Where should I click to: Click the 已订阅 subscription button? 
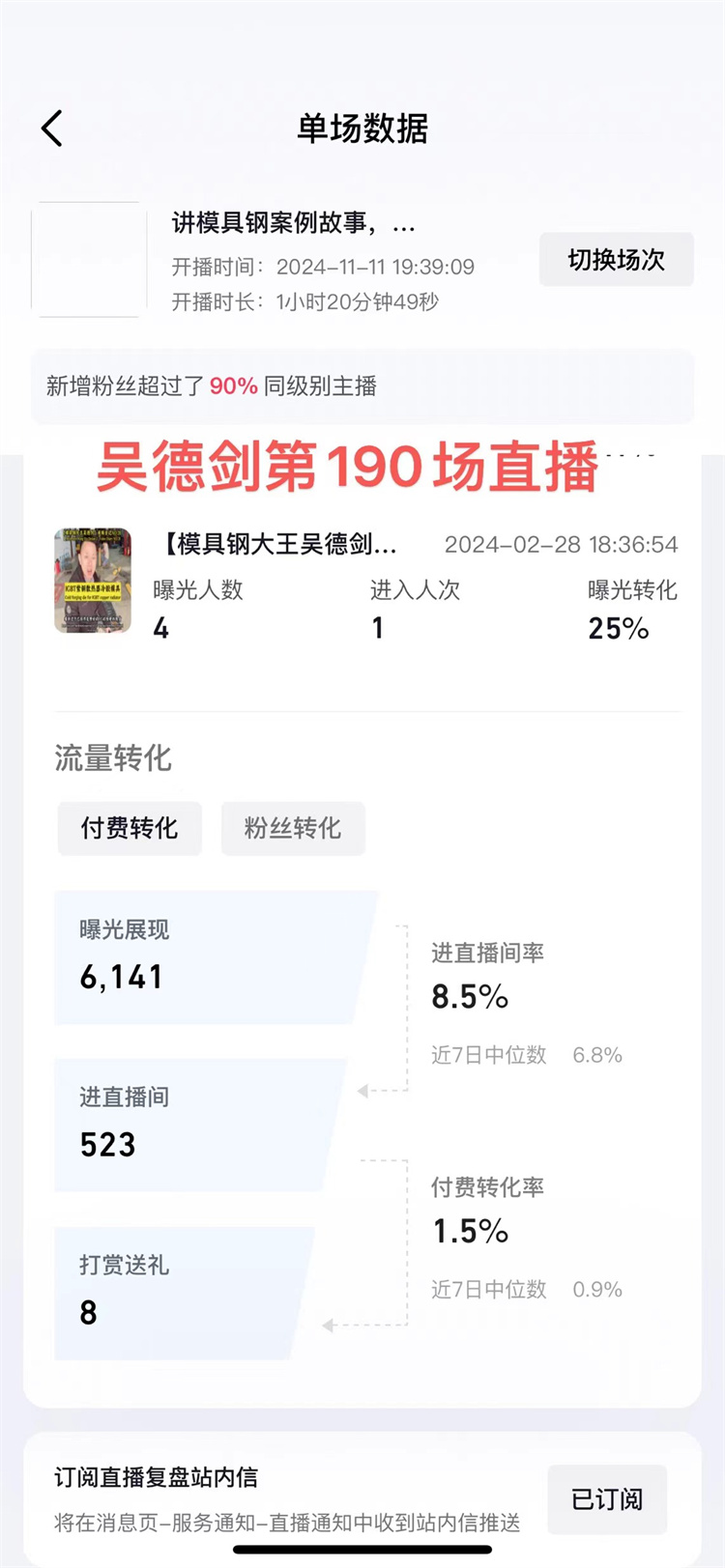pos(606,1498)
